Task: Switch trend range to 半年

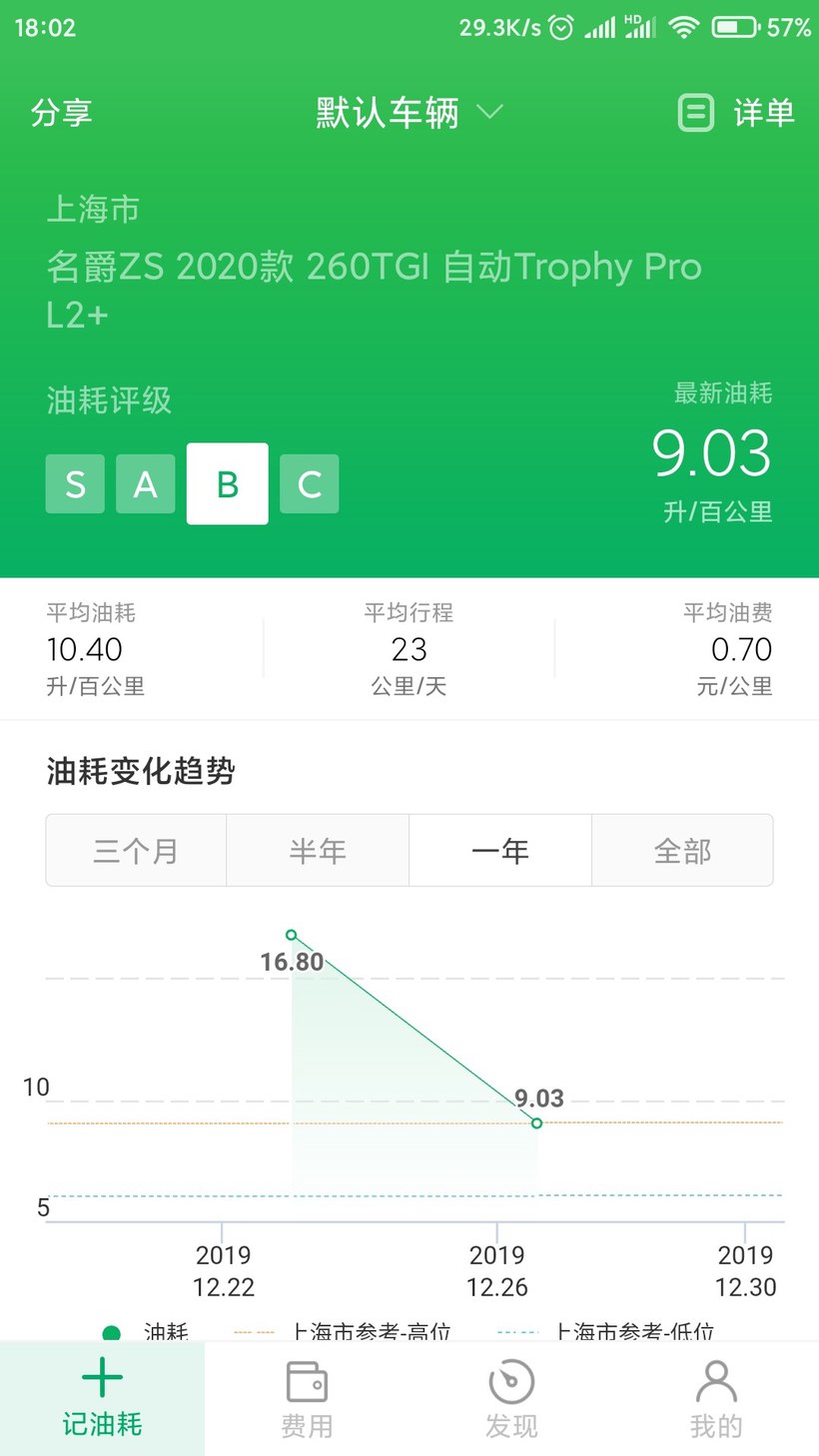Action: click(x=318, y=851)
